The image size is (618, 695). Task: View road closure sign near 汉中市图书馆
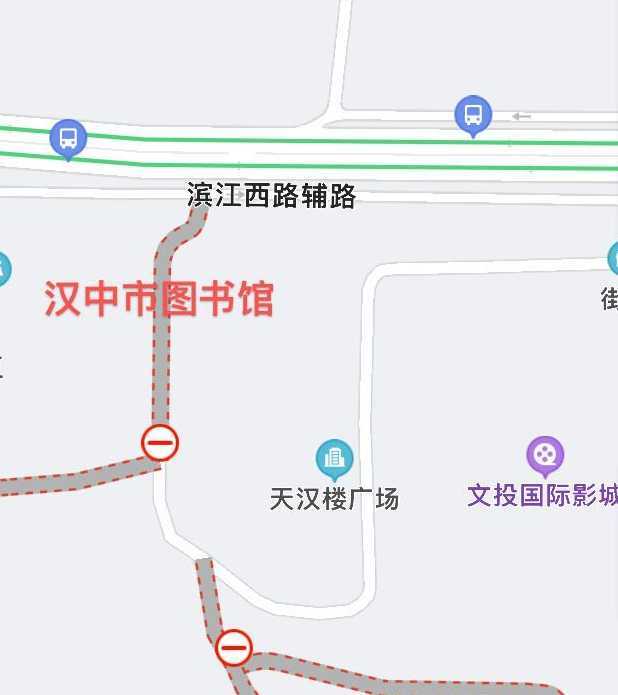[160, 442]
